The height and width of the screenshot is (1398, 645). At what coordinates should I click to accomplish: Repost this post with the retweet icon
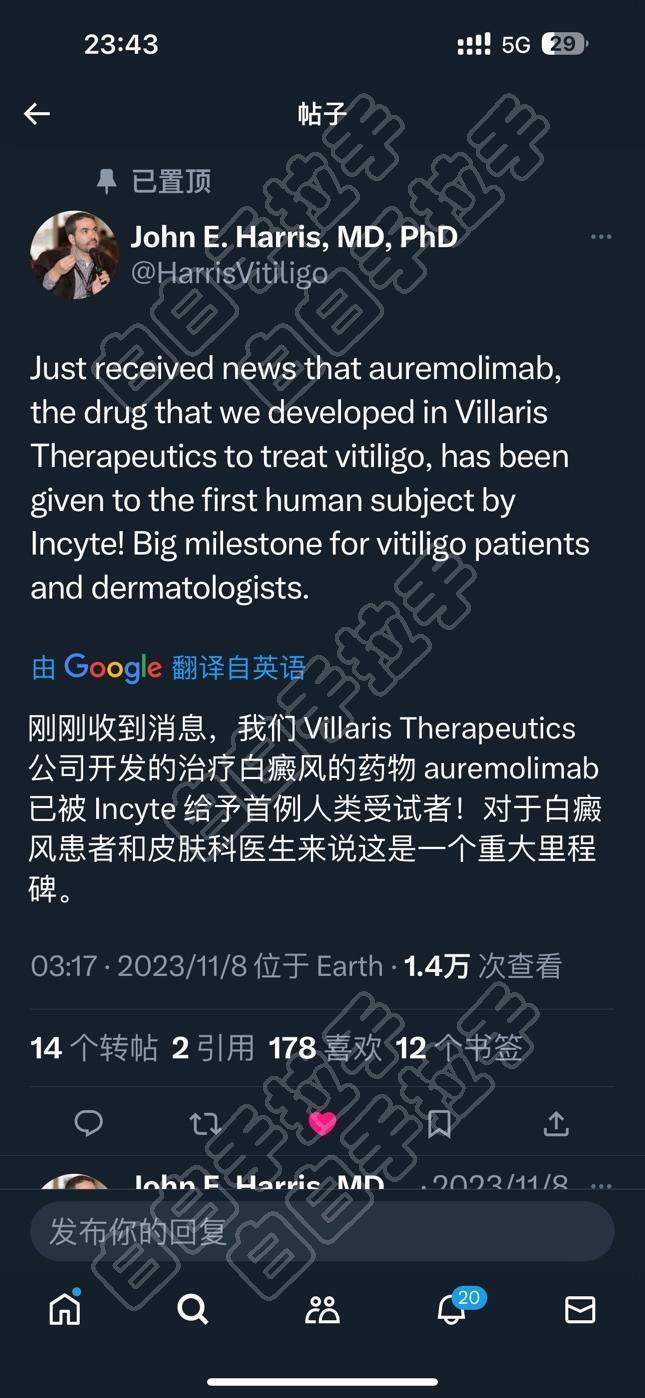[x=205, y=1124]
